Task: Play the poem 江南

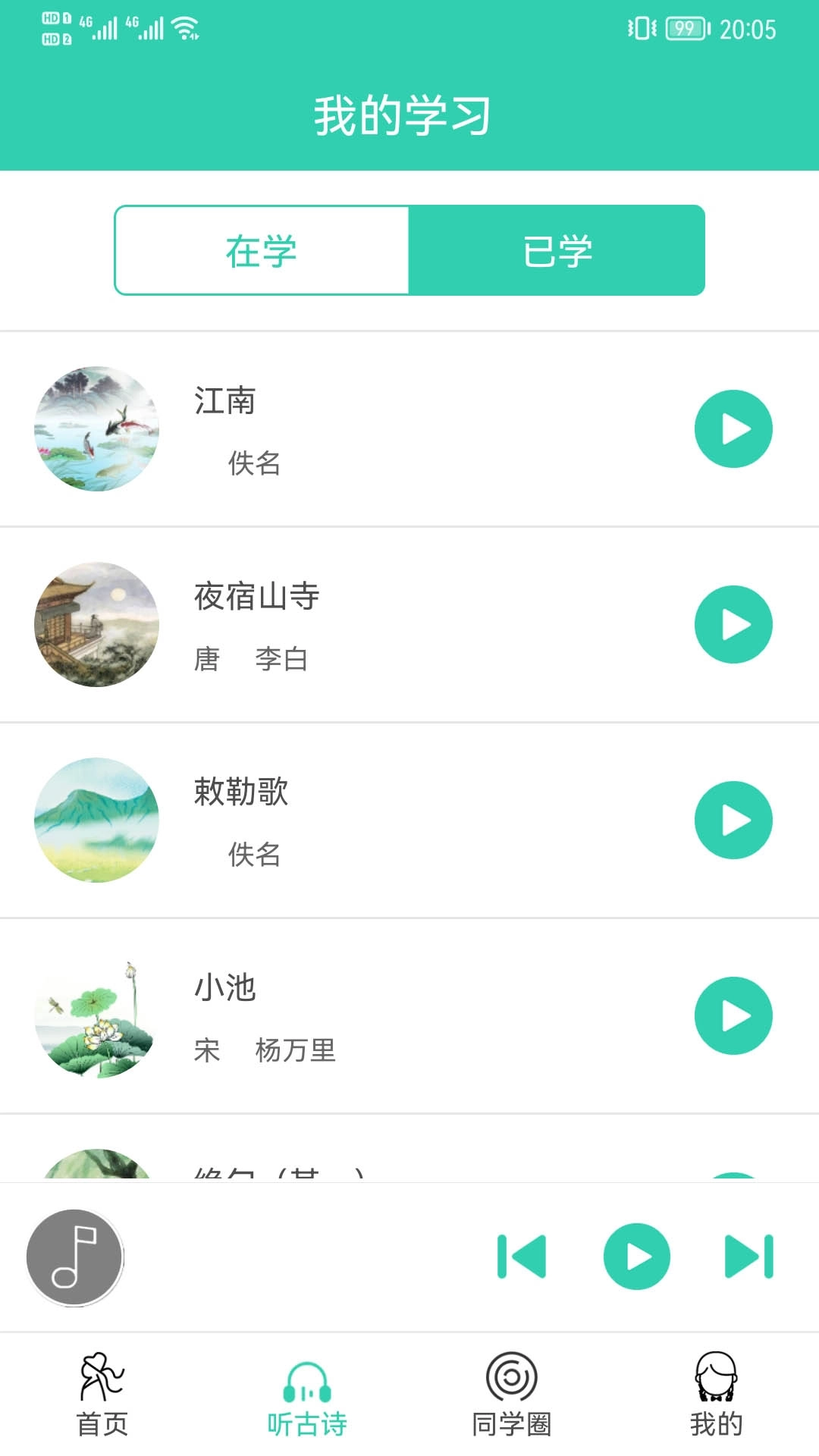Action: click(x=733, y=428)
